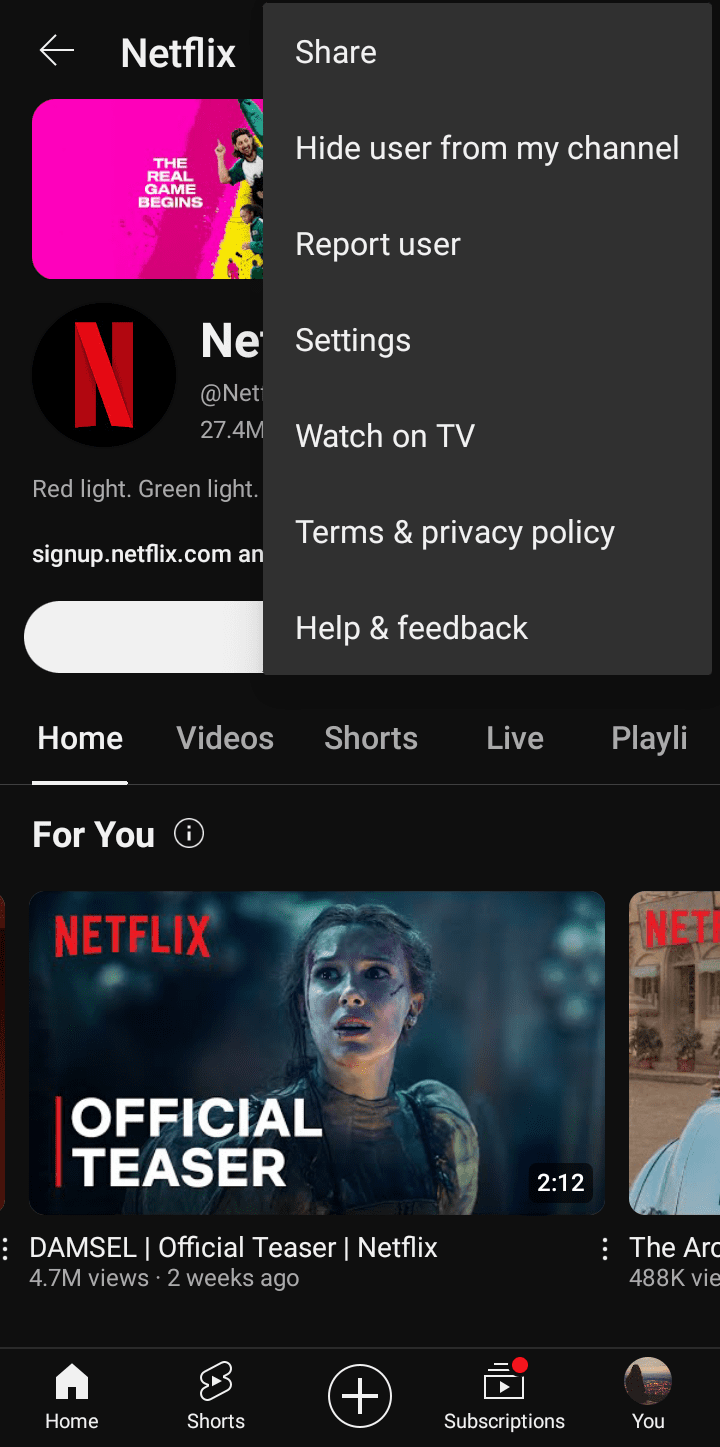Select Share from the menu

click(x=336, y=52)
